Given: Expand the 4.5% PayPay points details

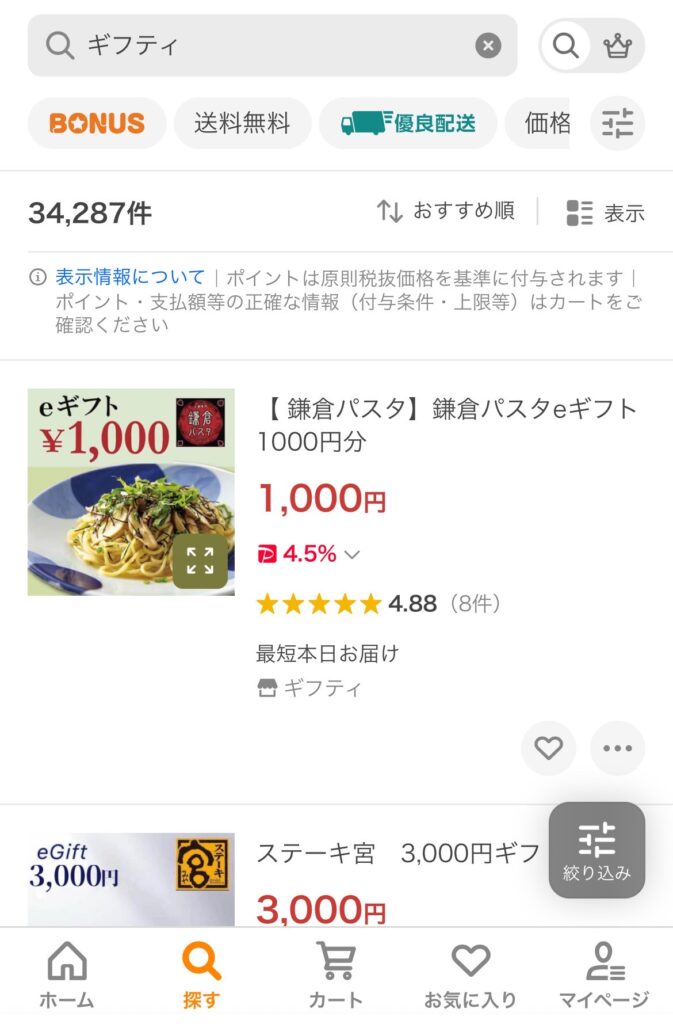Looking at the screenshot, I should click(309, 554).
